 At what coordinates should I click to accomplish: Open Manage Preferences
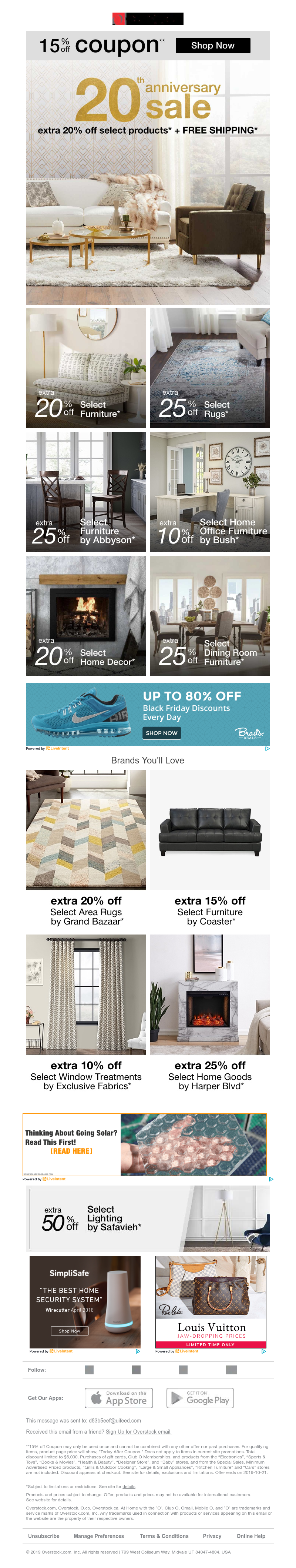(98, 1537)
